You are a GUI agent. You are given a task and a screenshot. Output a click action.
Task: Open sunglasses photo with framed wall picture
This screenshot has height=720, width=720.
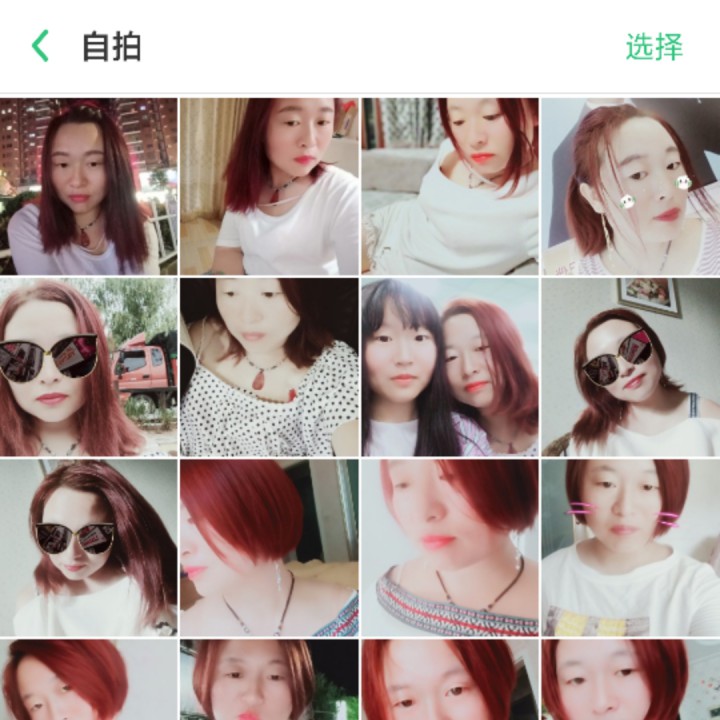tap(630, 367)
